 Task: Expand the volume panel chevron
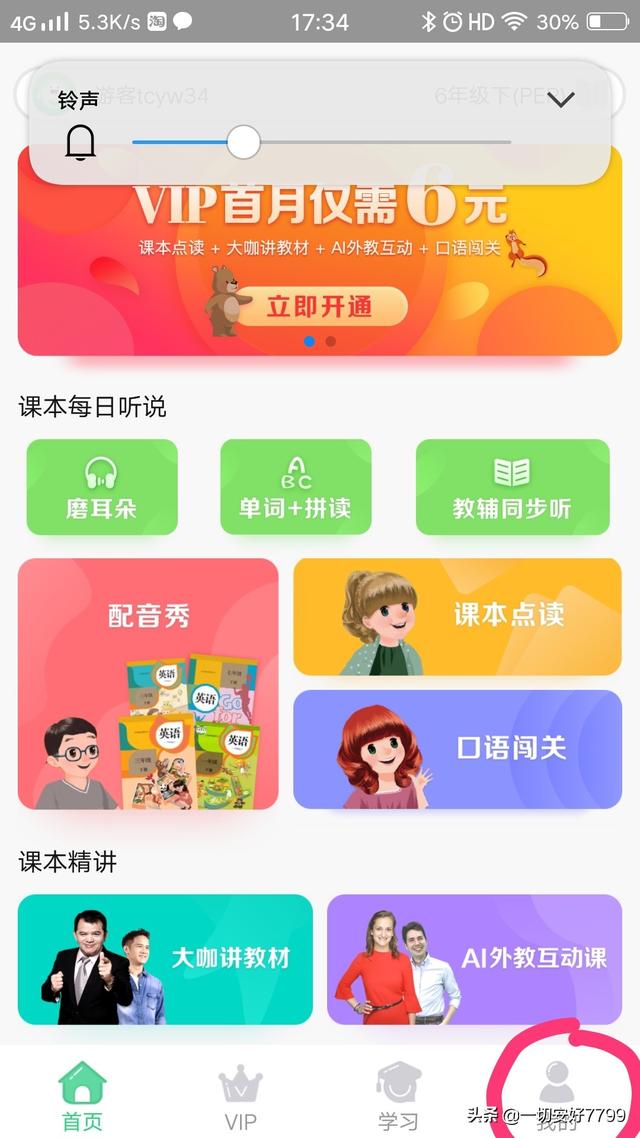point(561,99)
